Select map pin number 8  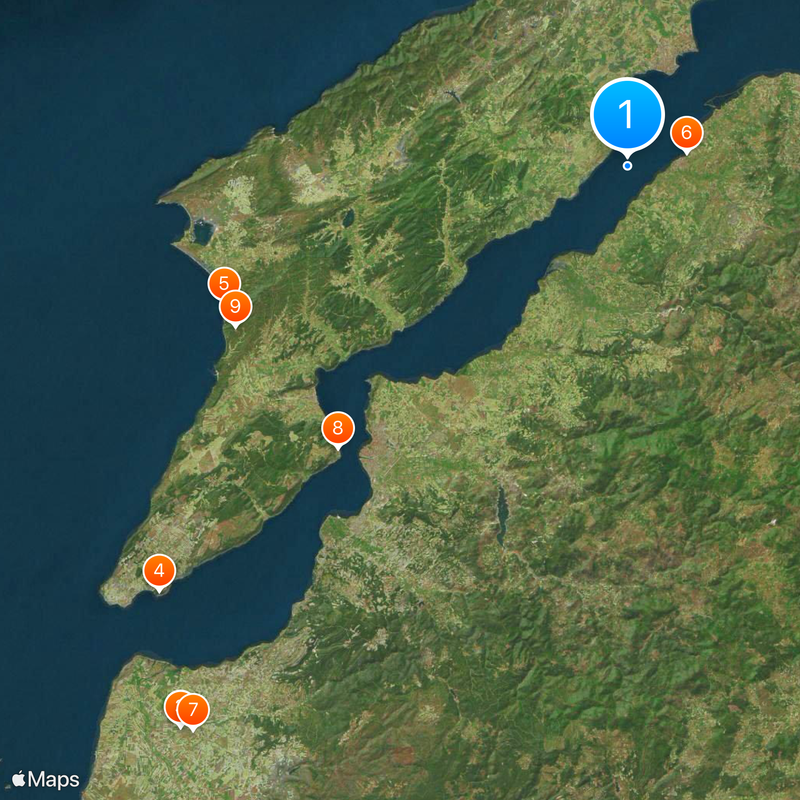tap(338, 429)
